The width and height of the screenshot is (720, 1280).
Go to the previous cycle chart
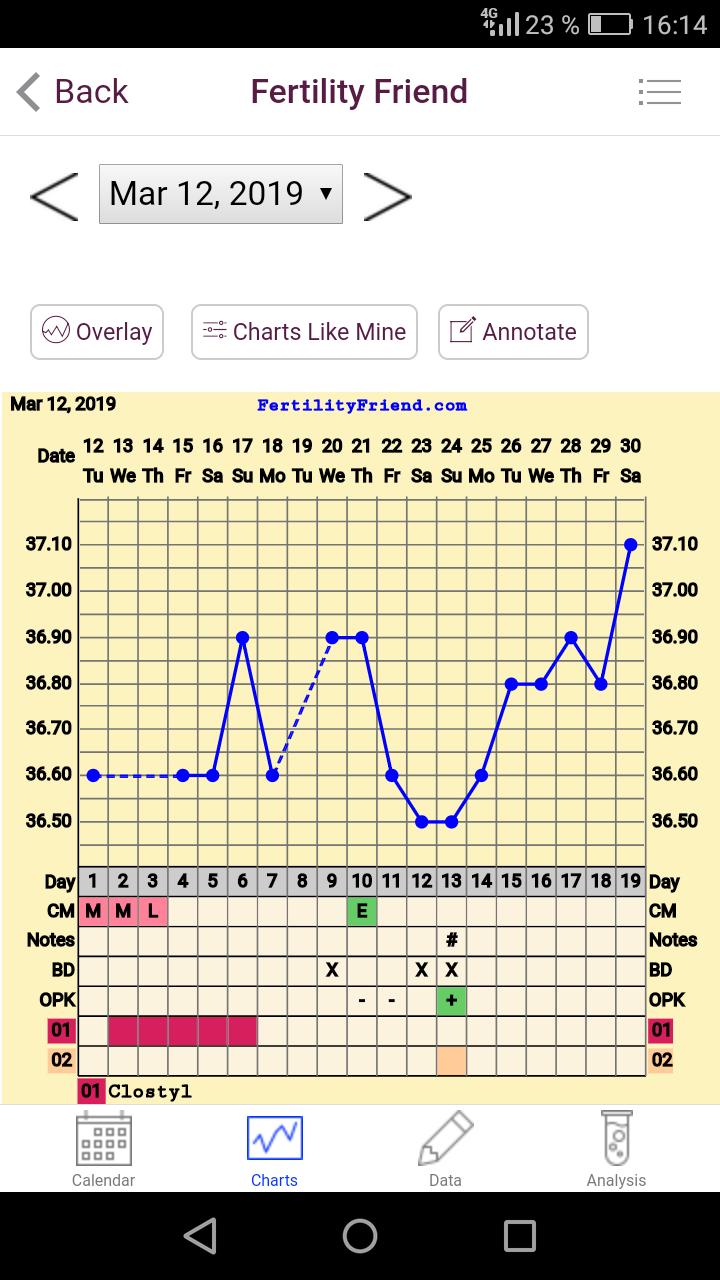click(x=54, y=195)
